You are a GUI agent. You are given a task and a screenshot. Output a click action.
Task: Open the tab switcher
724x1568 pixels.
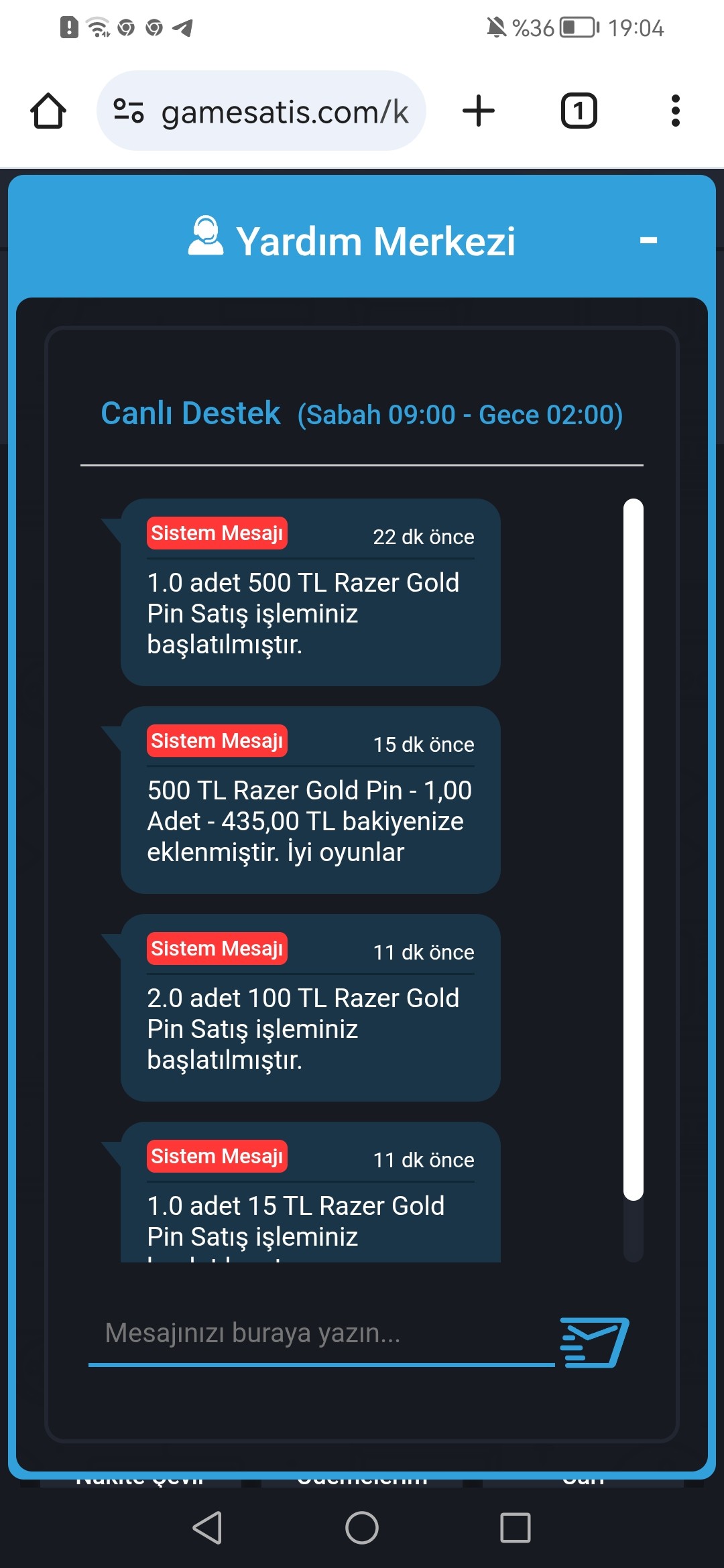(x=579, y=111)
